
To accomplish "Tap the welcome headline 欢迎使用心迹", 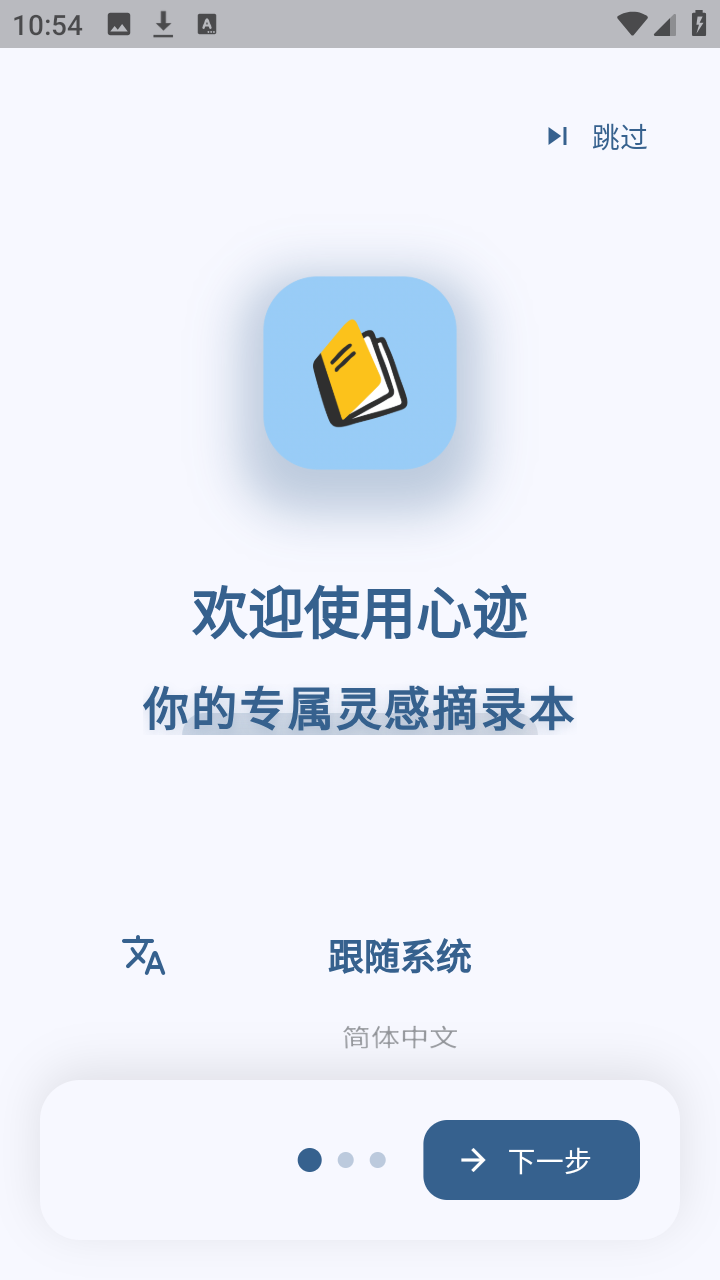I will click(359, 614).
